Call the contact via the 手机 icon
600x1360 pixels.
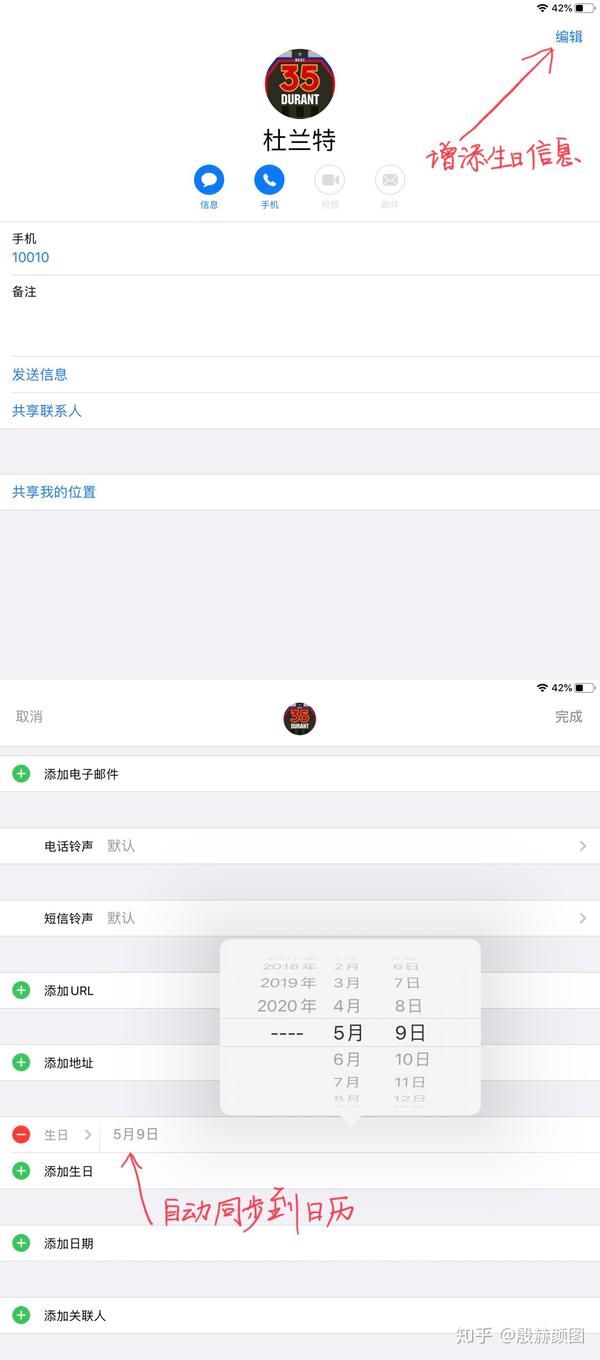269,181
